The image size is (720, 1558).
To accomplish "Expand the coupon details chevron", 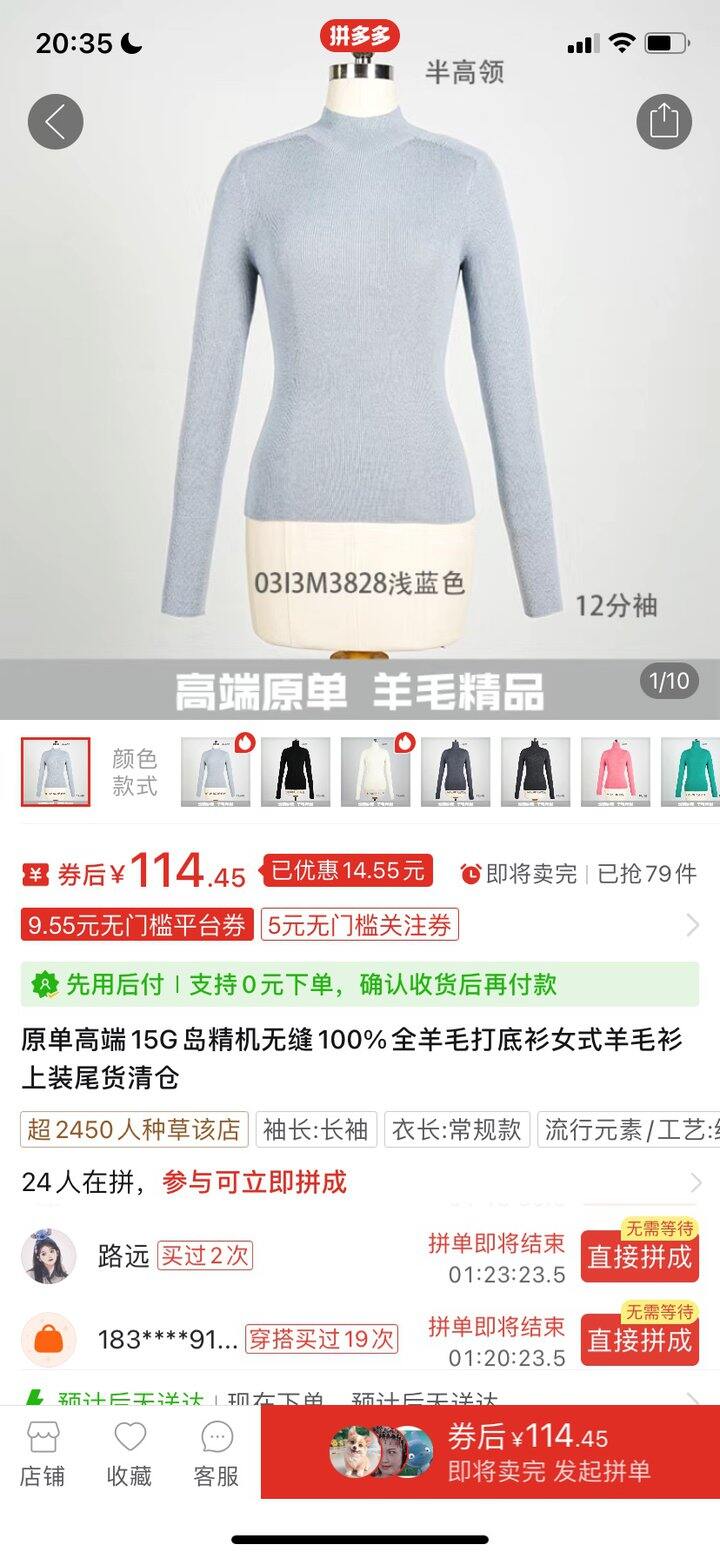I will click(x=693, y=925).
